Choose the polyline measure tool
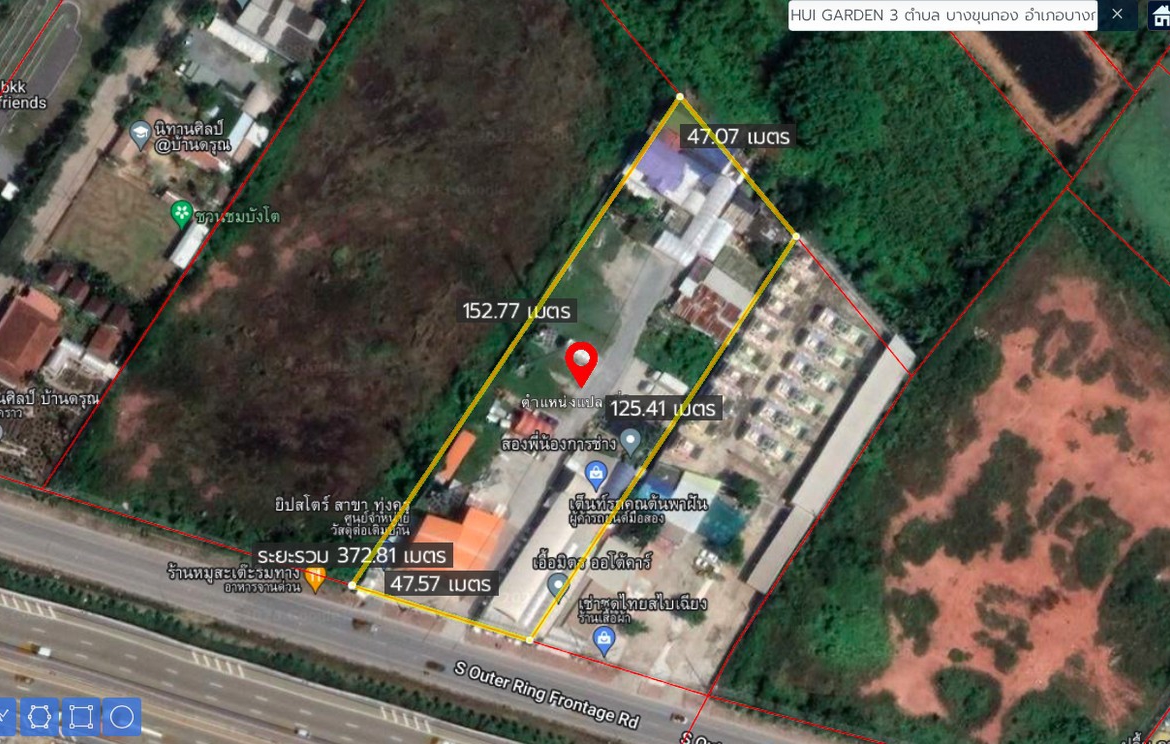 (x=5, y=717)
